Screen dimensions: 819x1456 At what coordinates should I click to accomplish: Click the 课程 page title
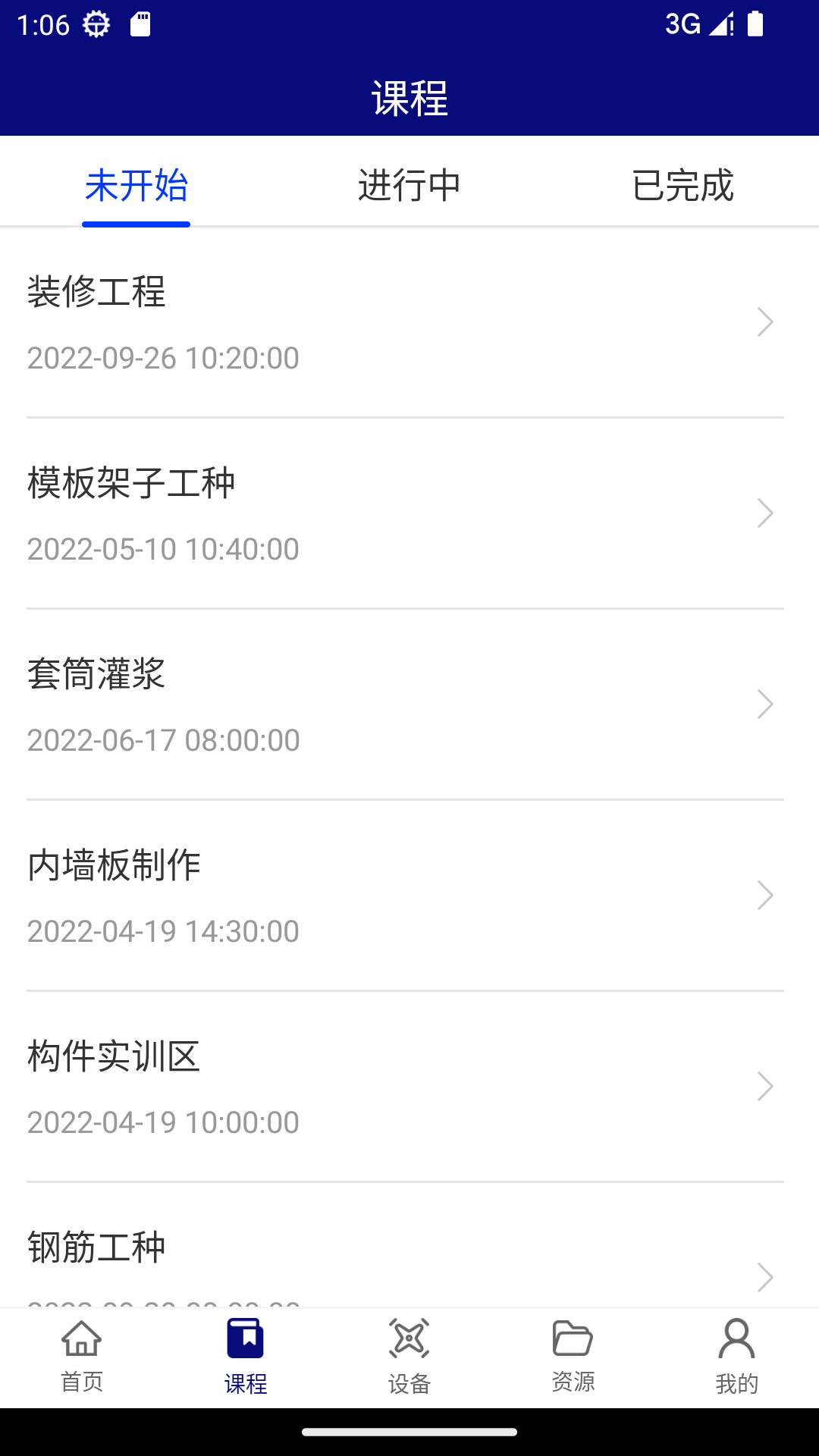click(x=409, y=99)
